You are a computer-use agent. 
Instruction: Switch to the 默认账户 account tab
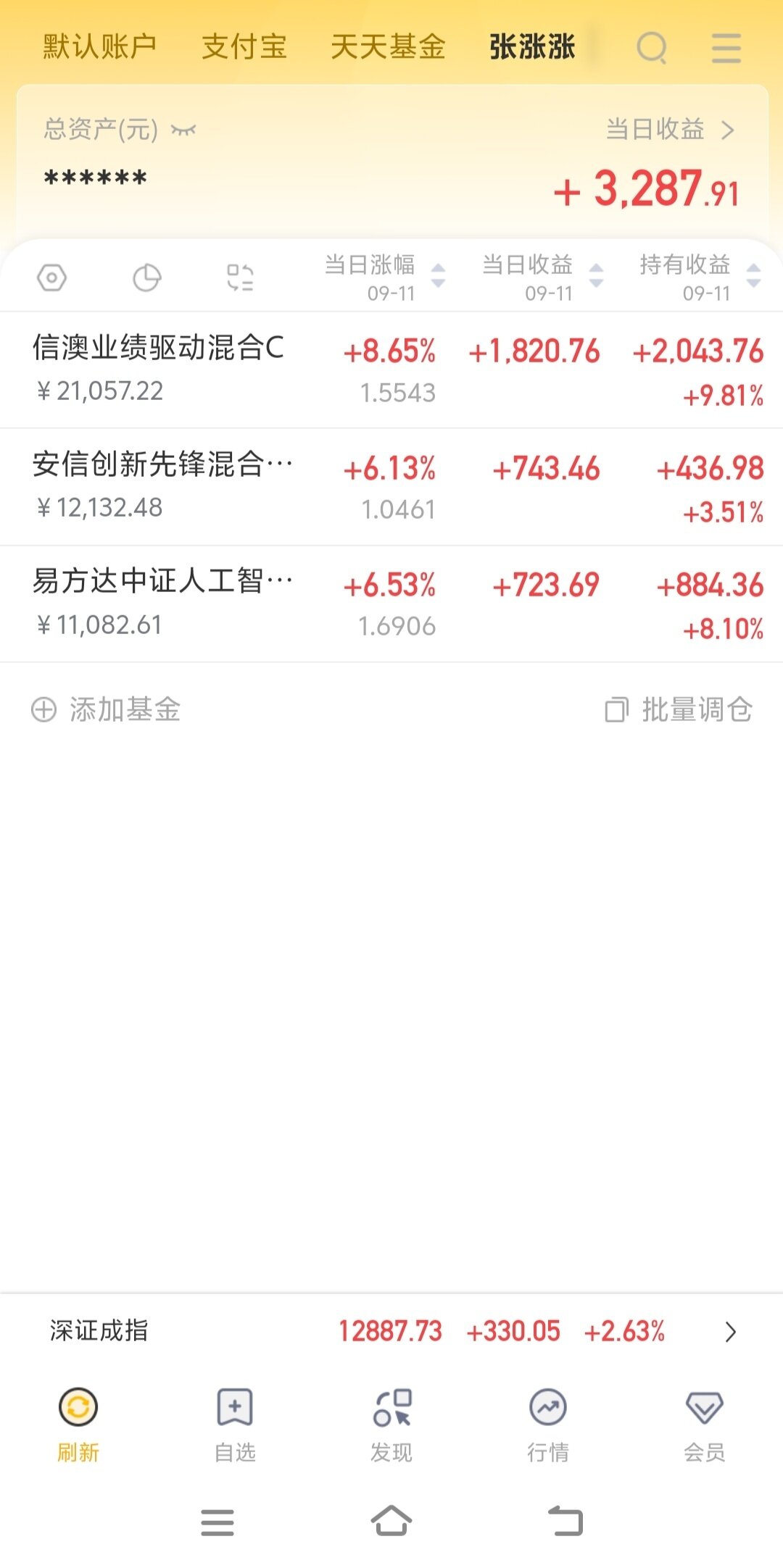(100, 47)
